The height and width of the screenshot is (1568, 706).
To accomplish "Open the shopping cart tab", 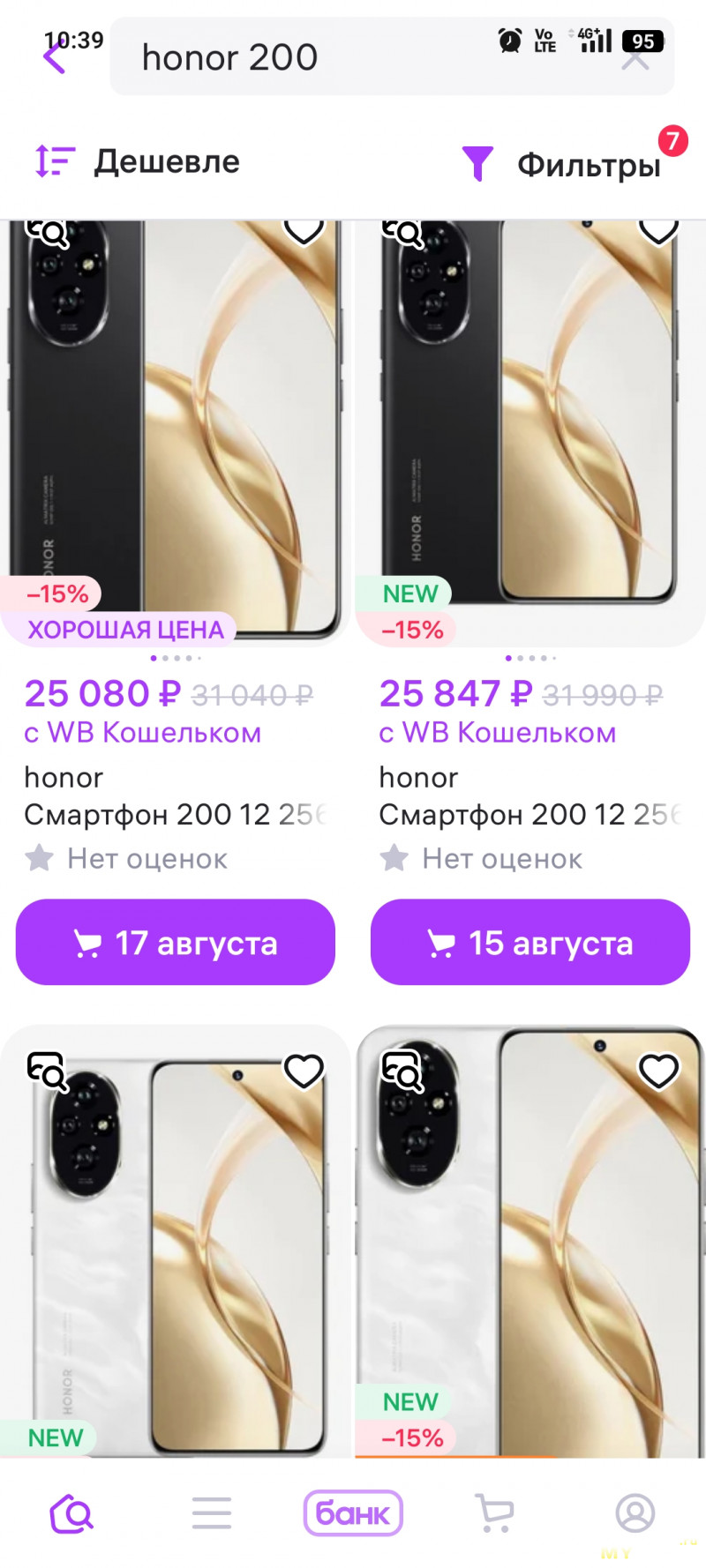I will click(494, 1513).
